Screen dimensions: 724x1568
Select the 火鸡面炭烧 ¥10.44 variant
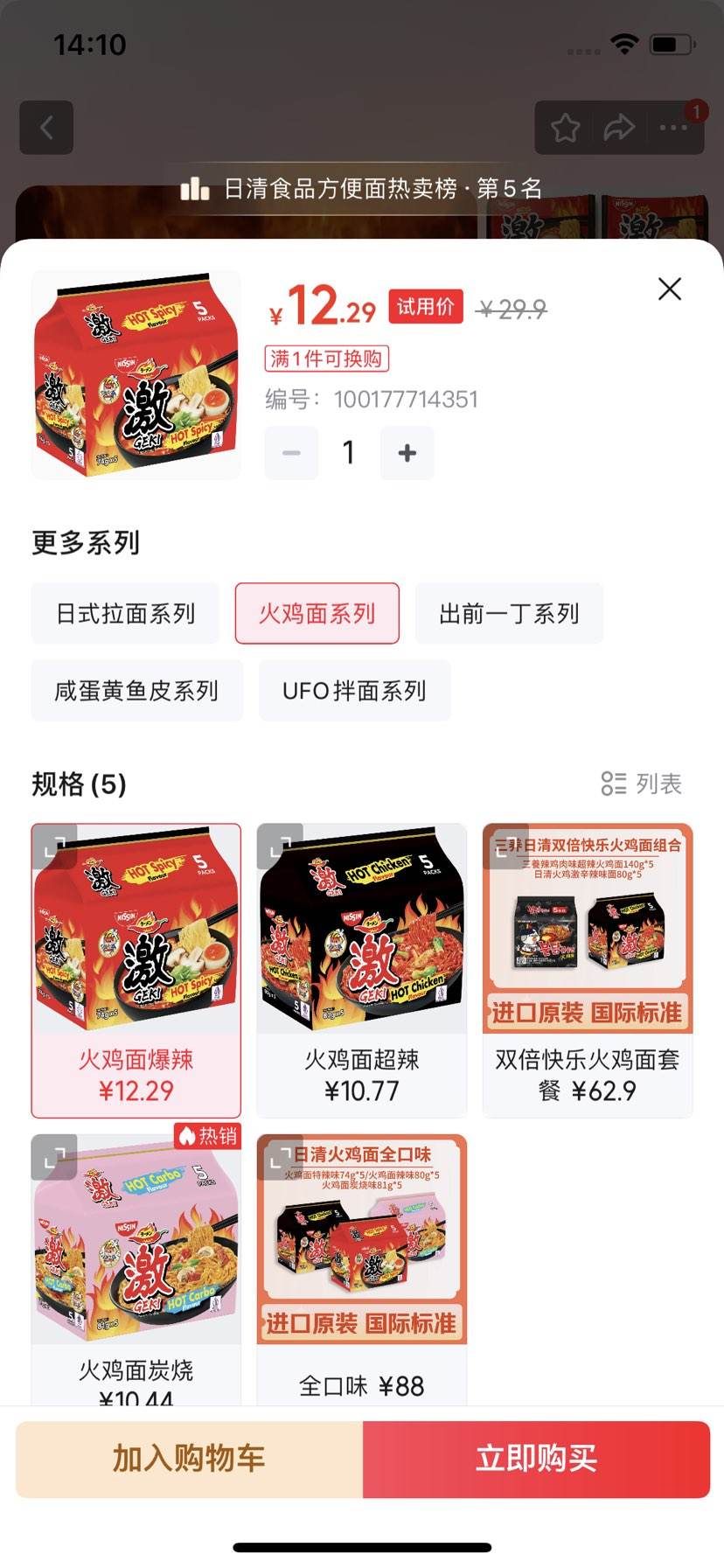pyautogui.click(x=136, y=1259)
